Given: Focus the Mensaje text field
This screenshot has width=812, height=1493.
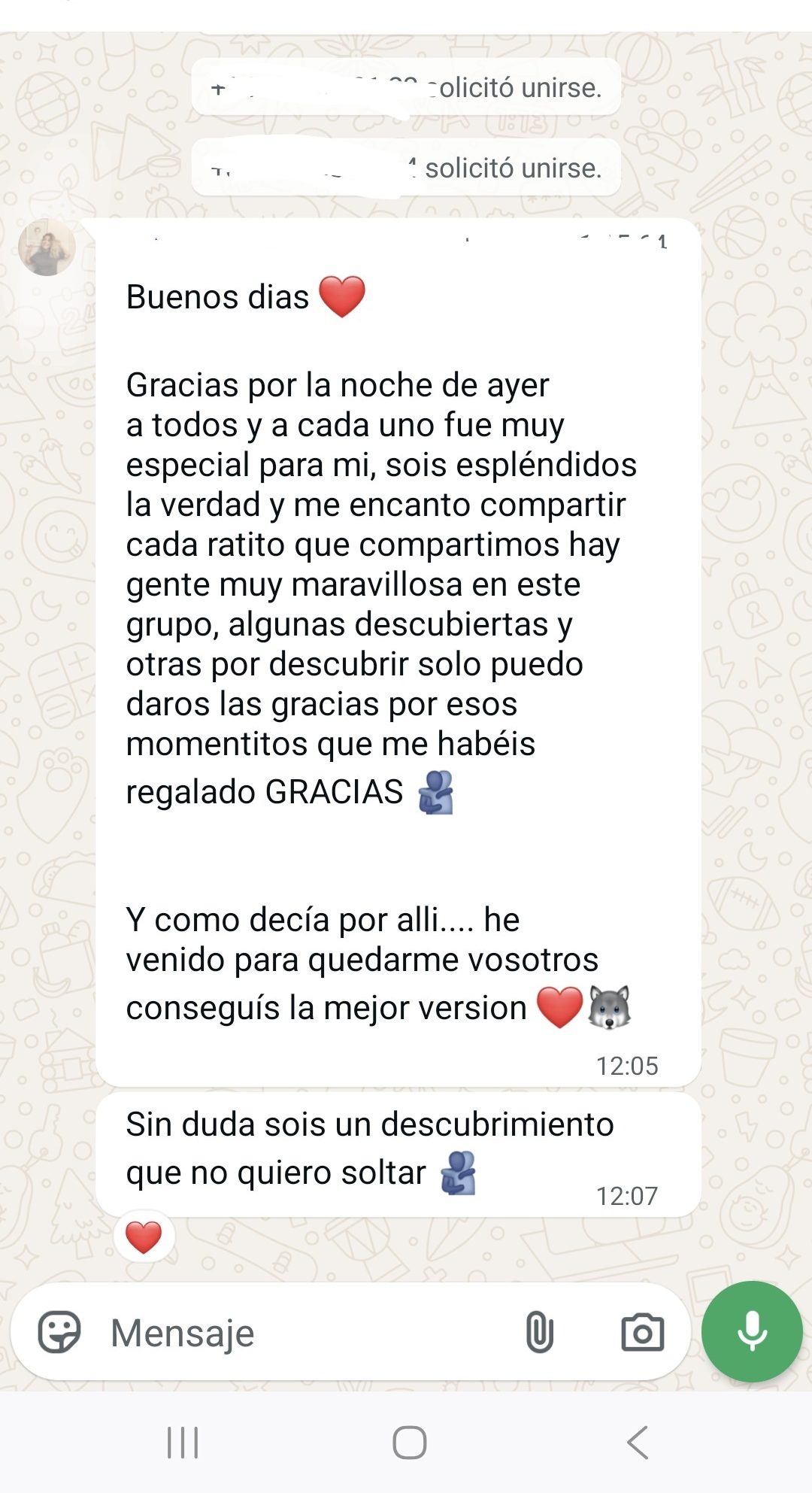Looking at the screenshot, I should coord(301,1333).
